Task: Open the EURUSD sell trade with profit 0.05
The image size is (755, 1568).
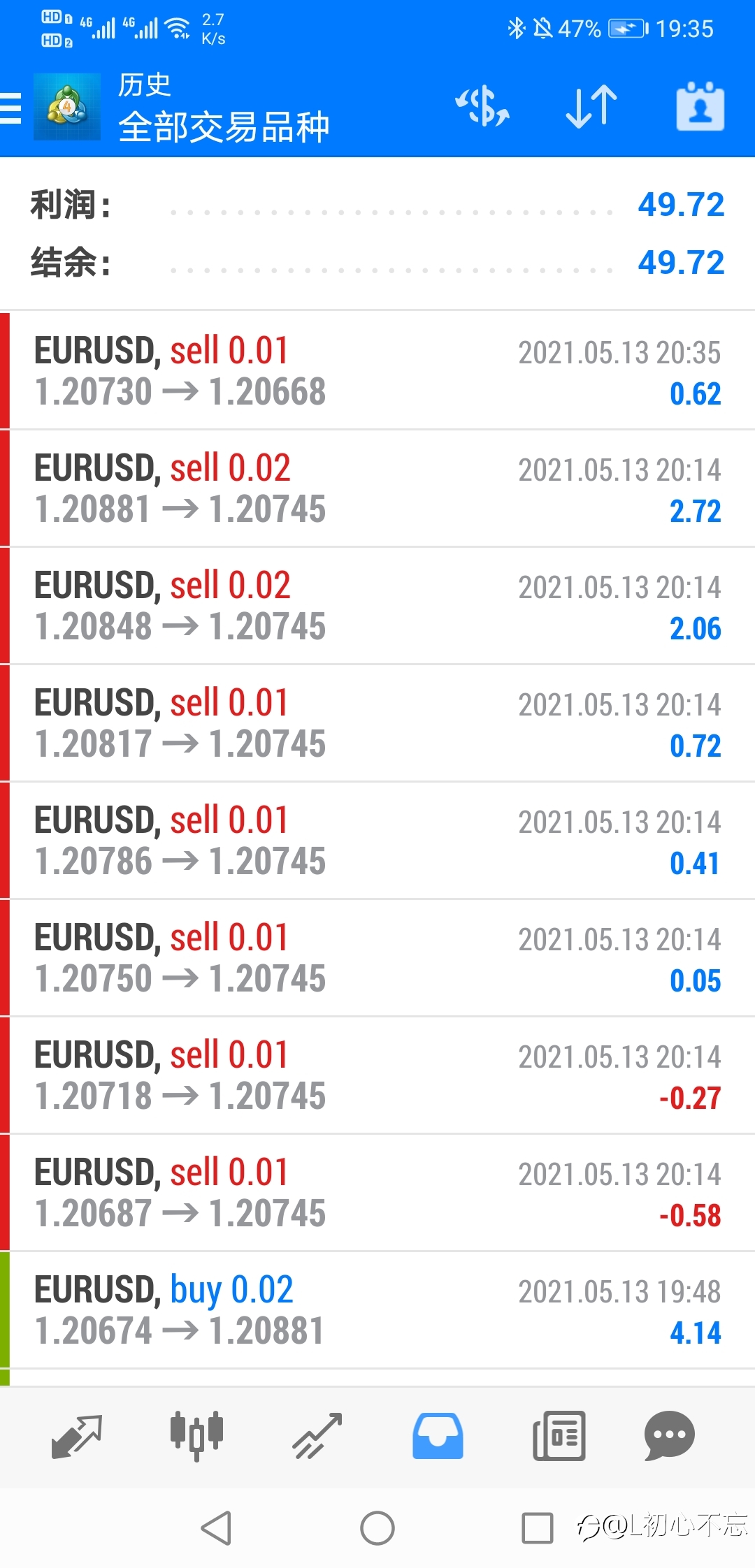Action: 377,957
